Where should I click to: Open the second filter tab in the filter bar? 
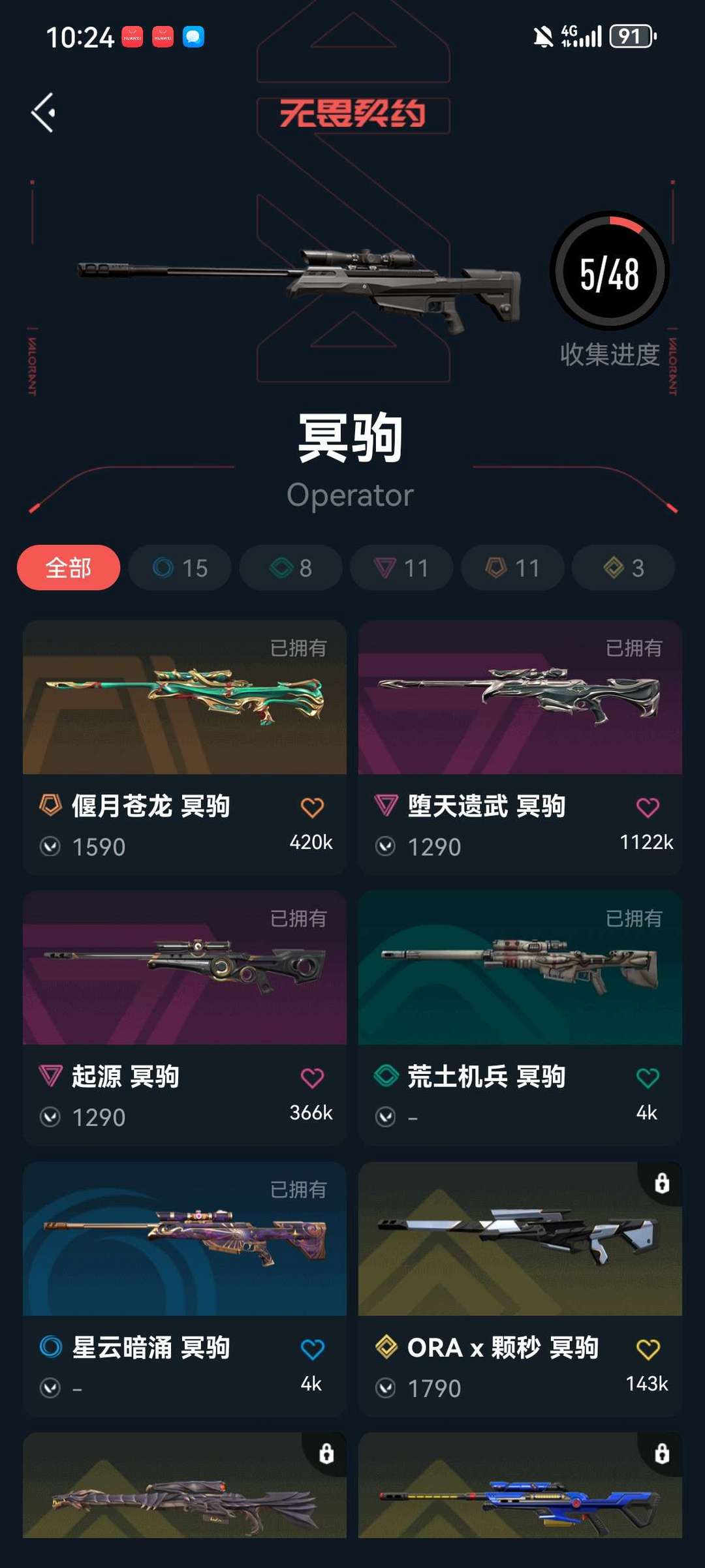pos(180,568)
